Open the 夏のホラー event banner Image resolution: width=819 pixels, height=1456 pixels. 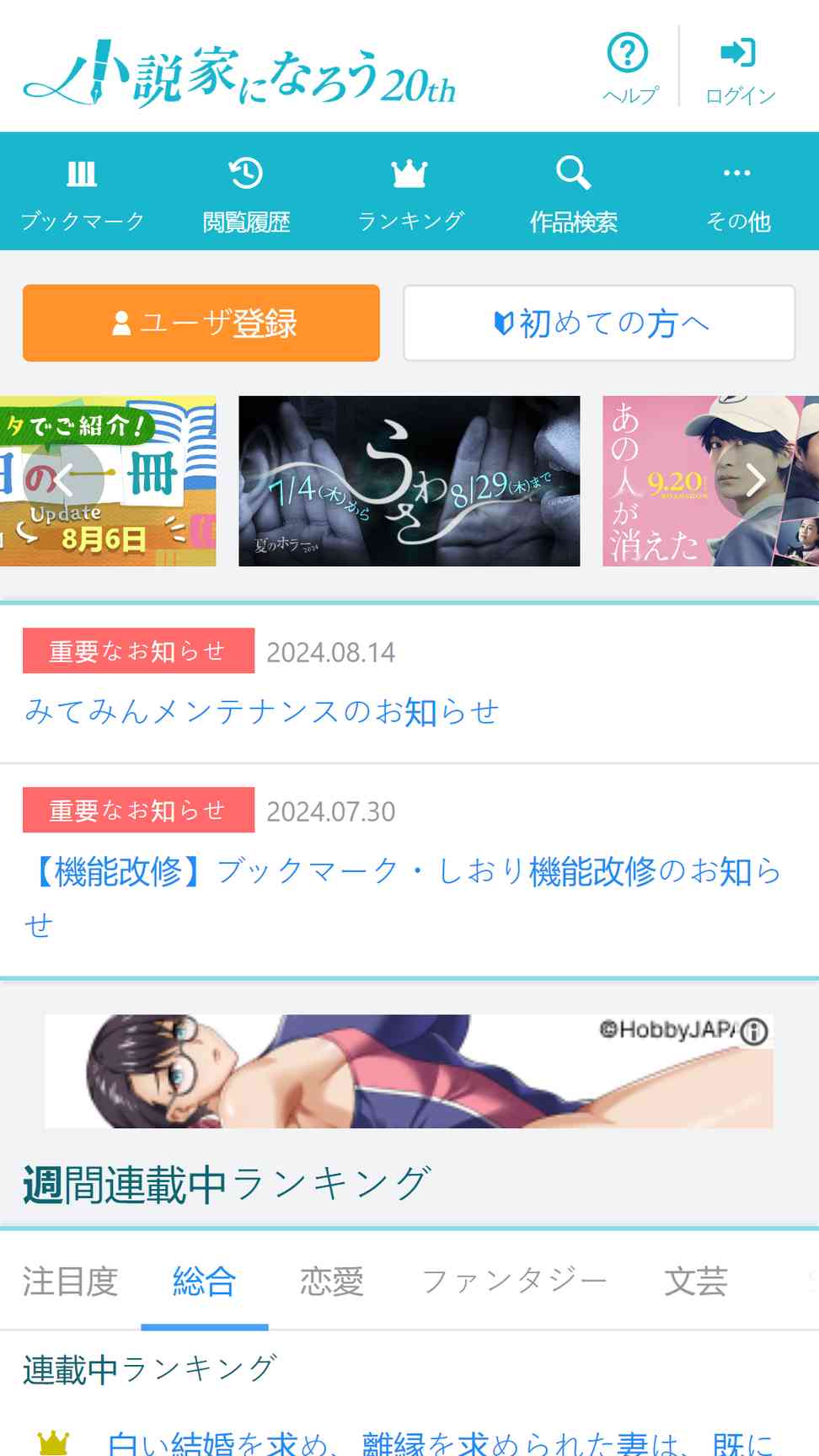pos(409,480)
